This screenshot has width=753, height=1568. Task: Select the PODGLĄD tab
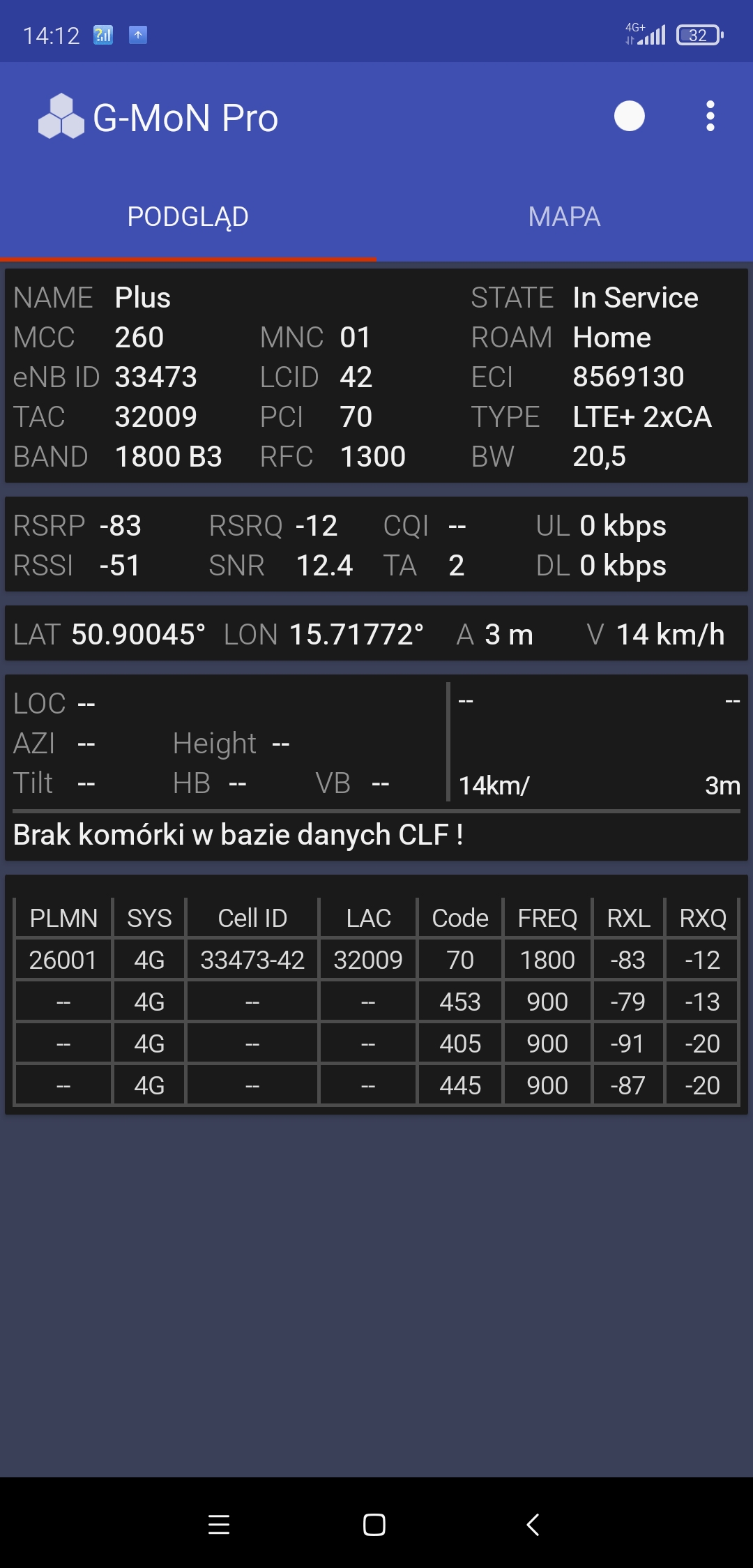coord(188,217)
